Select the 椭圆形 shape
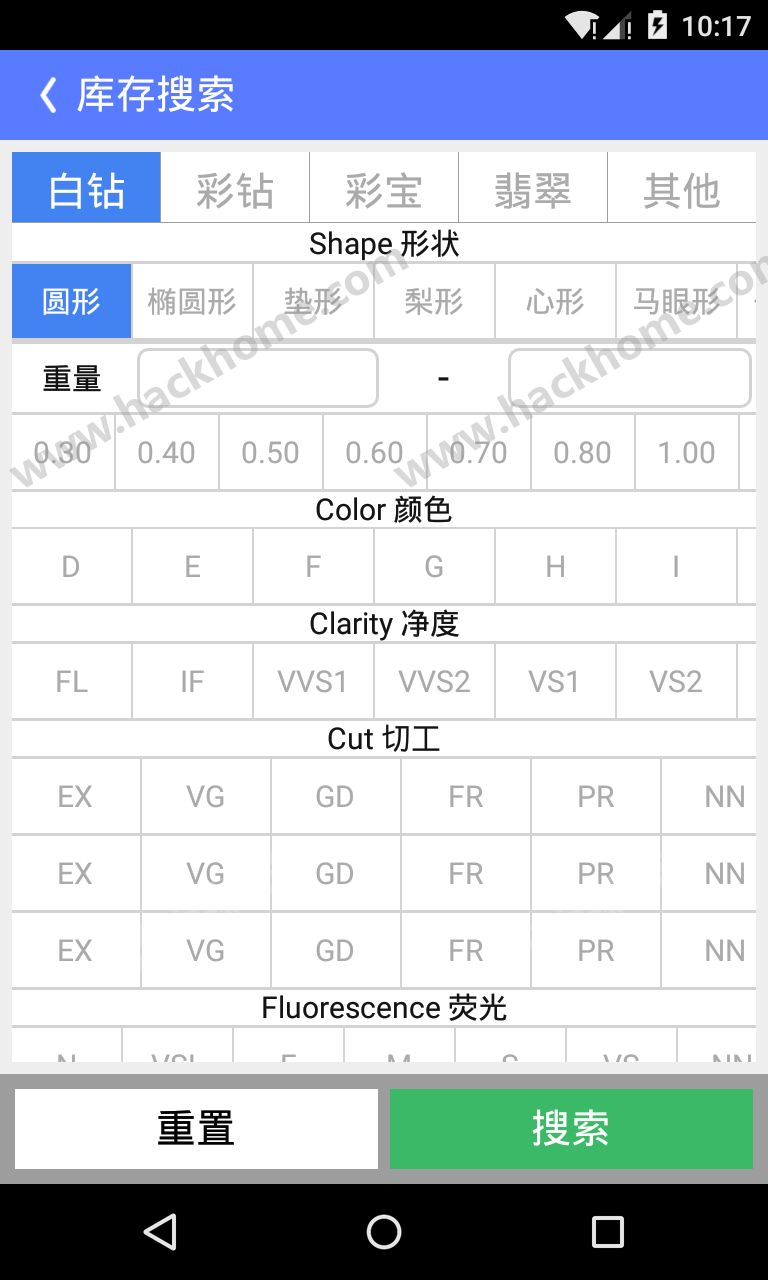Viewport: 768px width, 1280px height. pos(192,301)
